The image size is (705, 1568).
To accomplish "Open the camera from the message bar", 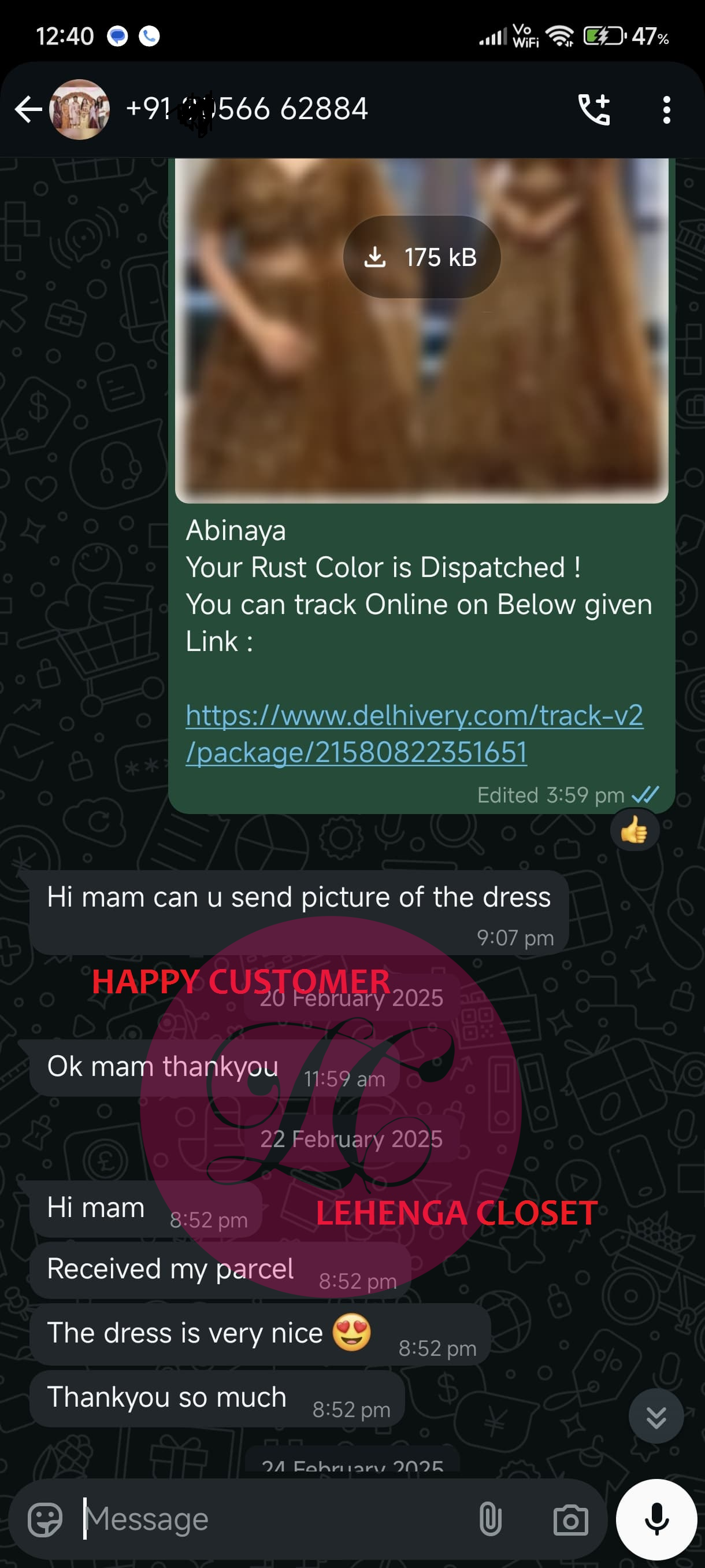I will pyautogui.click(x=570, y=1520).
